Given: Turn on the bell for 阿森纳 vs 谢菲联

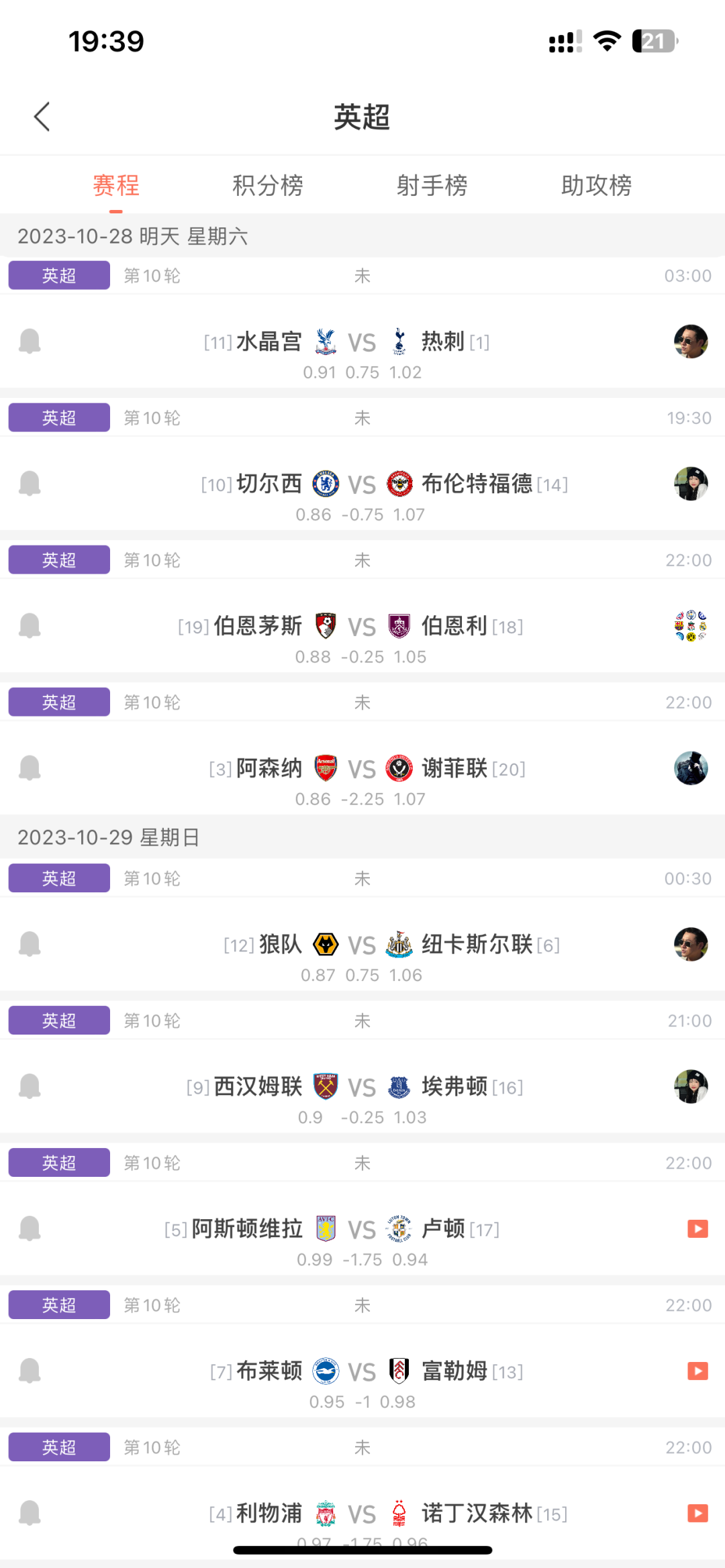Looking at the screenshot, I should point(30,768).
